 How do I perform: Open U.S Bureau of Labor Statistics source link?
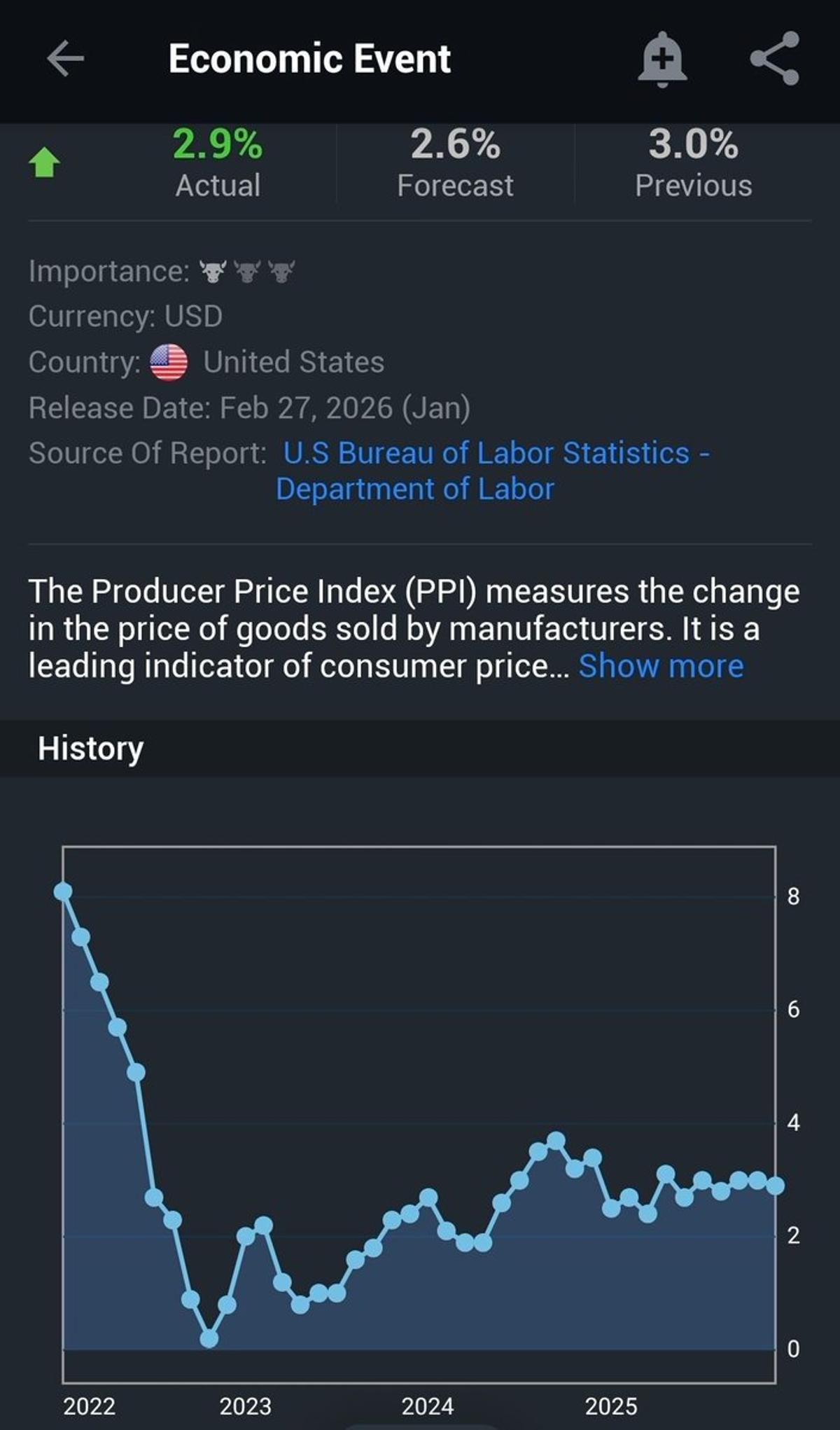496,454
